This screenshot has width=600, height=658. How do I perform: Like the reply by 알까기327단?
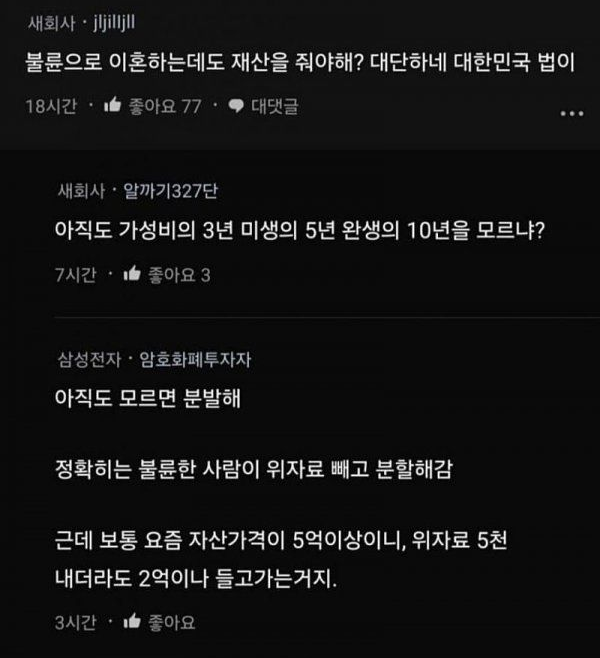click(131, 275)
